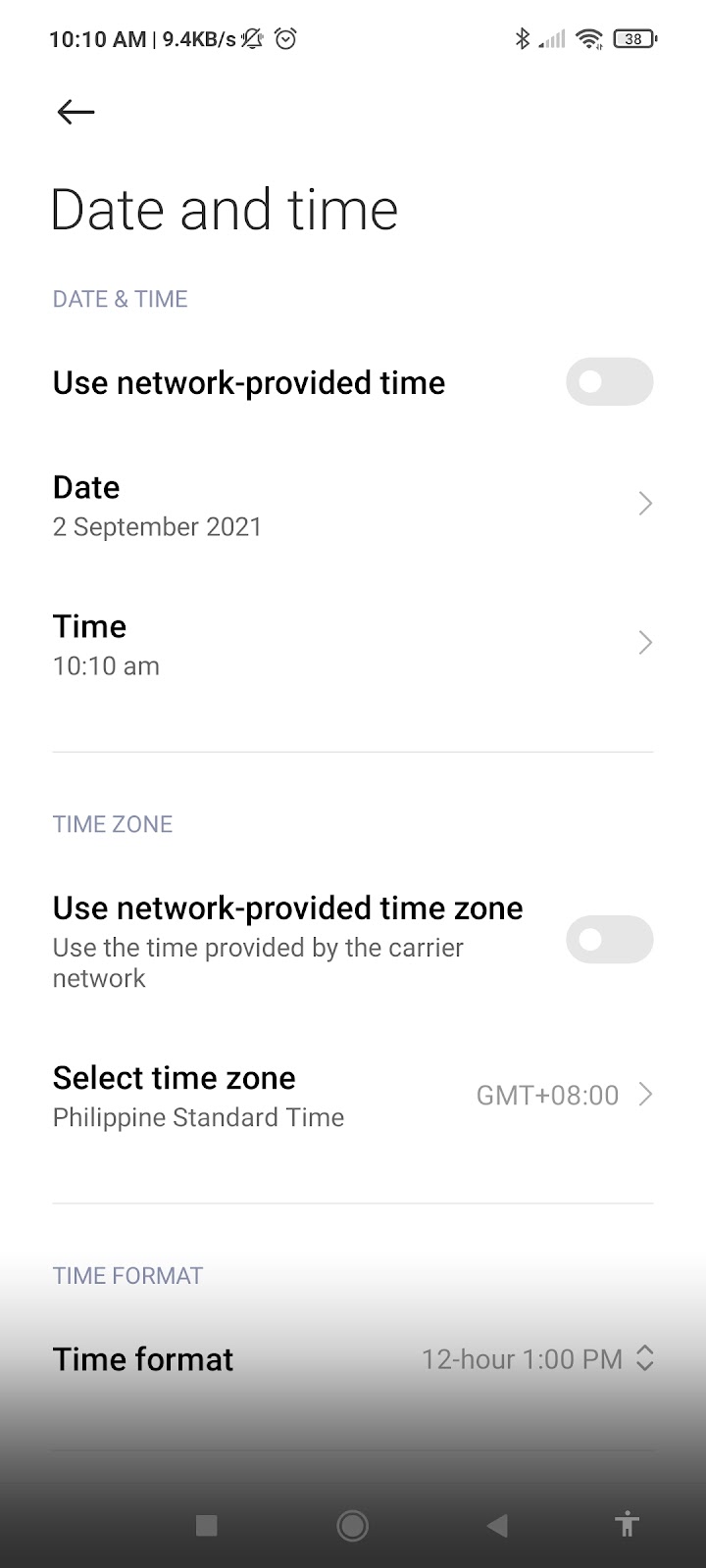Go back using the top arrow
This screenshot has height=1568, width=706.
pyautogui.click(x=76, y=112)
